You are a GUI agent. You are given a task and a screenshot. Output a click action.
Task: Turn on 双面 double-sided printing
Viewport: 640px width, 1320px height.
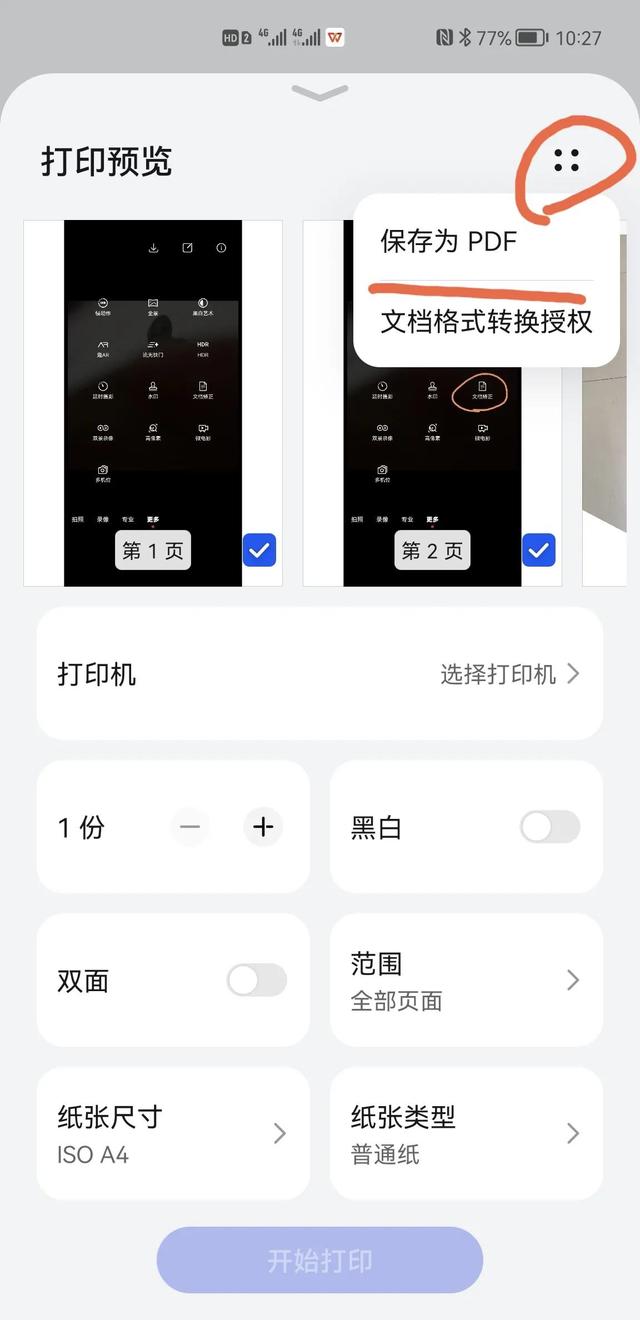pyautogui.click(x=257, y=980)
